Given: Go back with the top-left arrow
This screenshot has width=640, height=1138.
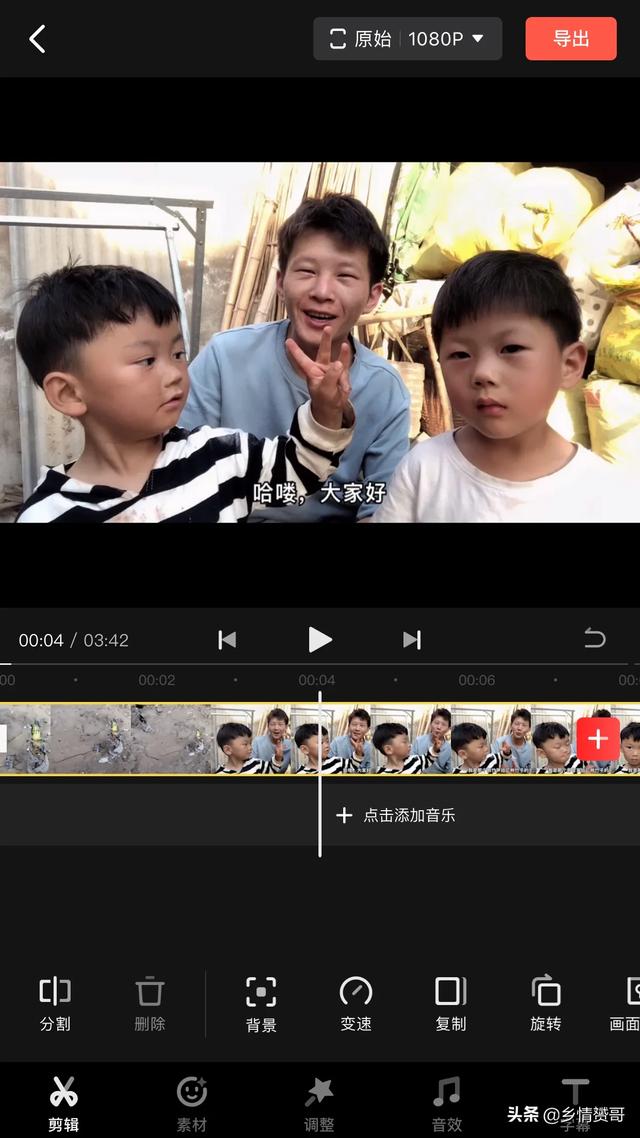Looking at the screenshot, I should click(x=37, y=39).
